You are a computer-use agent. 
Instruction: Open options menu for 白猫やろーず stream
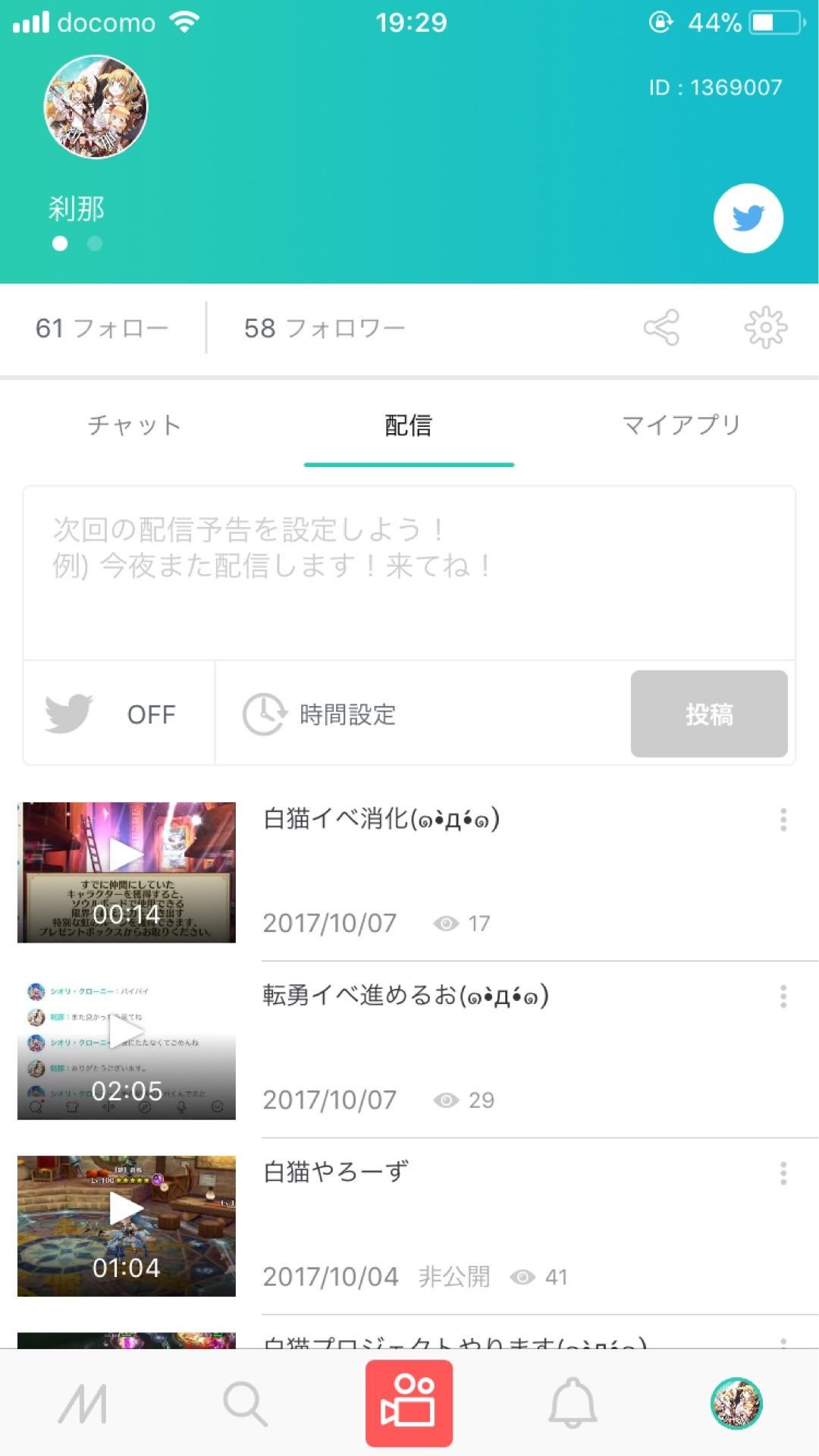coord(783,1174)
